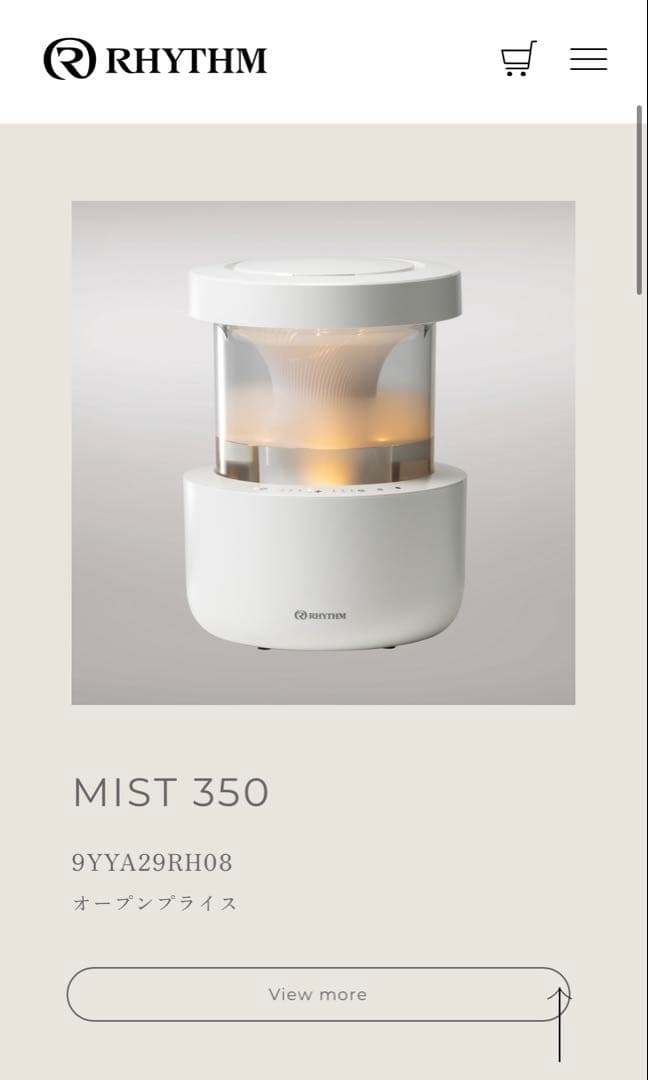Tap the back-to-top arrow
Screen dimensions: 648x1080
[x=560, y=1024]
